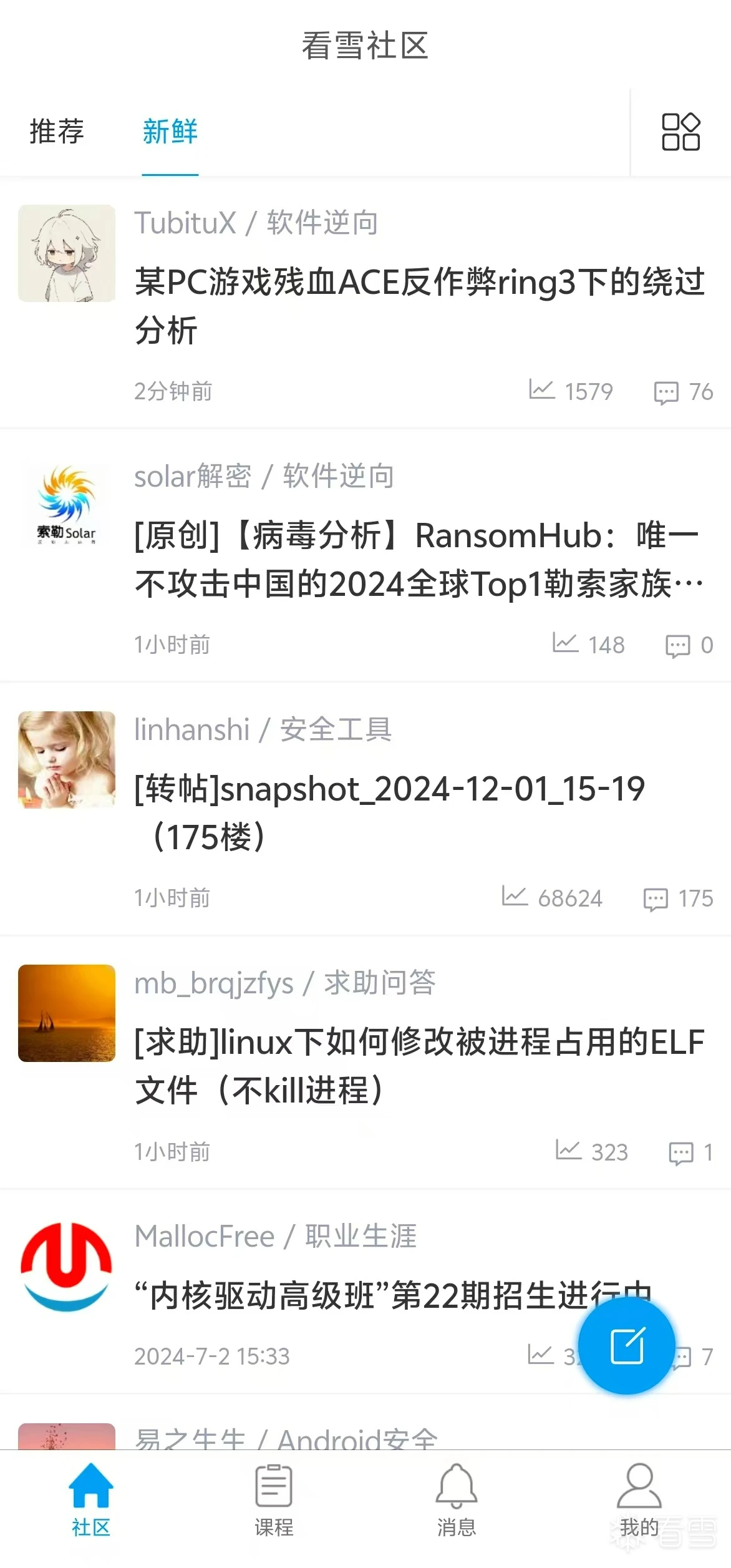Open TubituX's post about ACE反作弊 bypass

[419, 305]
